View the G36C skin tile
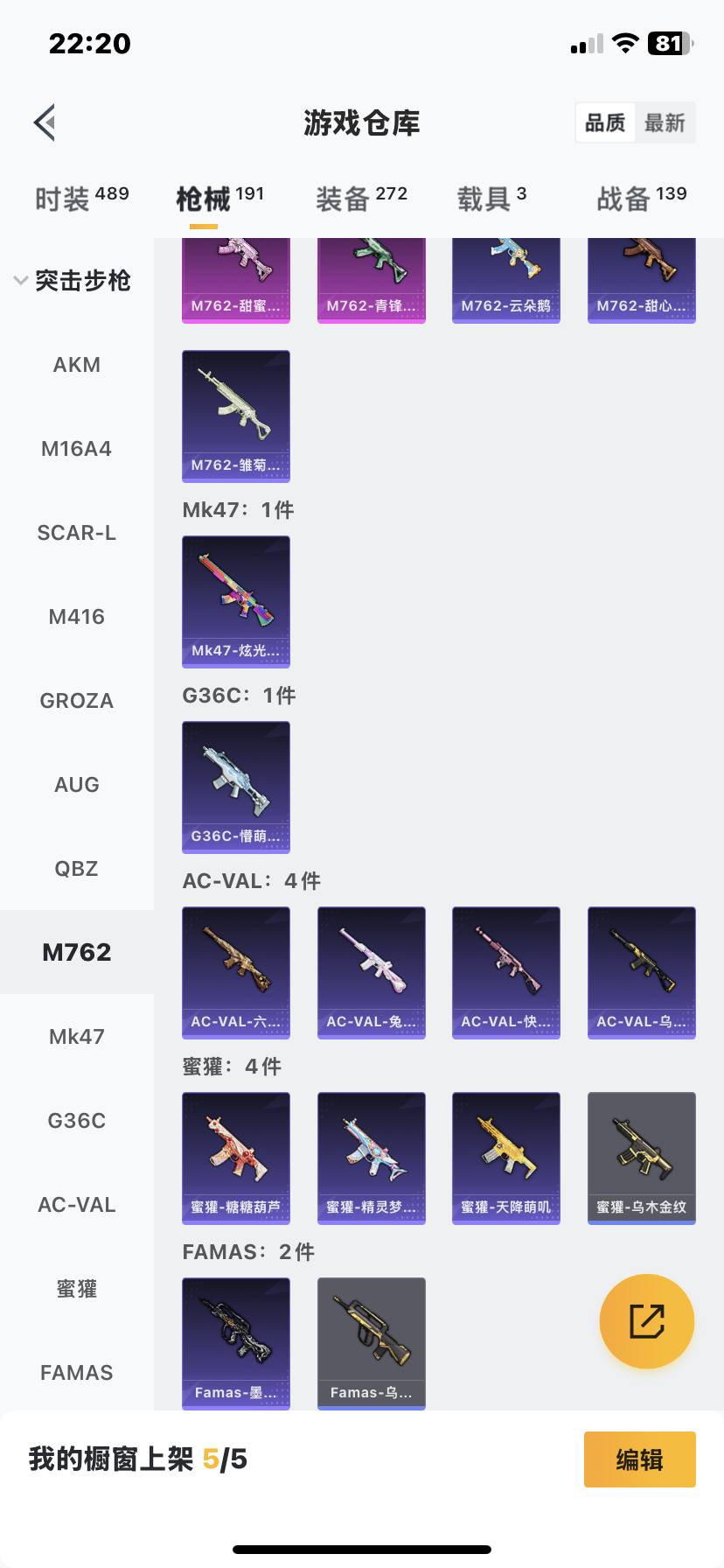The height and width of the screenshot is (1568, 724). click(236, 787)
